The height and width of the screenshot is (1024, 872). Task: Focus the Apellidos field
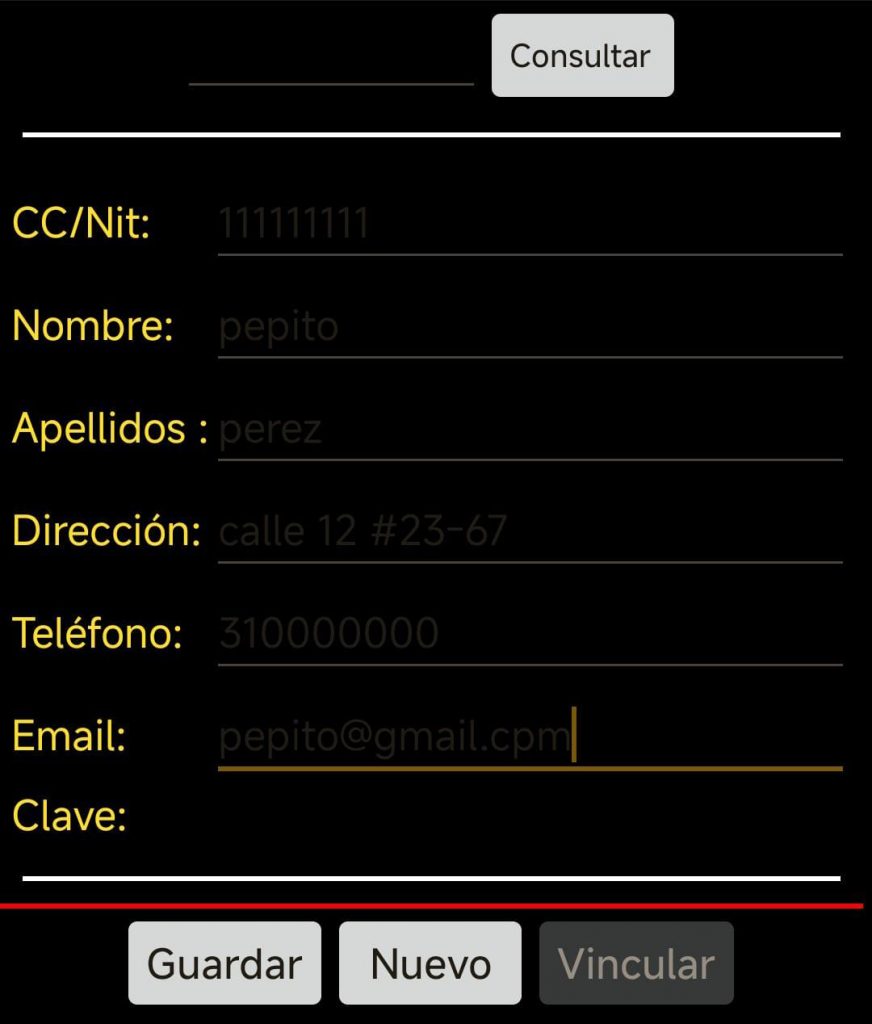(529, 430)
